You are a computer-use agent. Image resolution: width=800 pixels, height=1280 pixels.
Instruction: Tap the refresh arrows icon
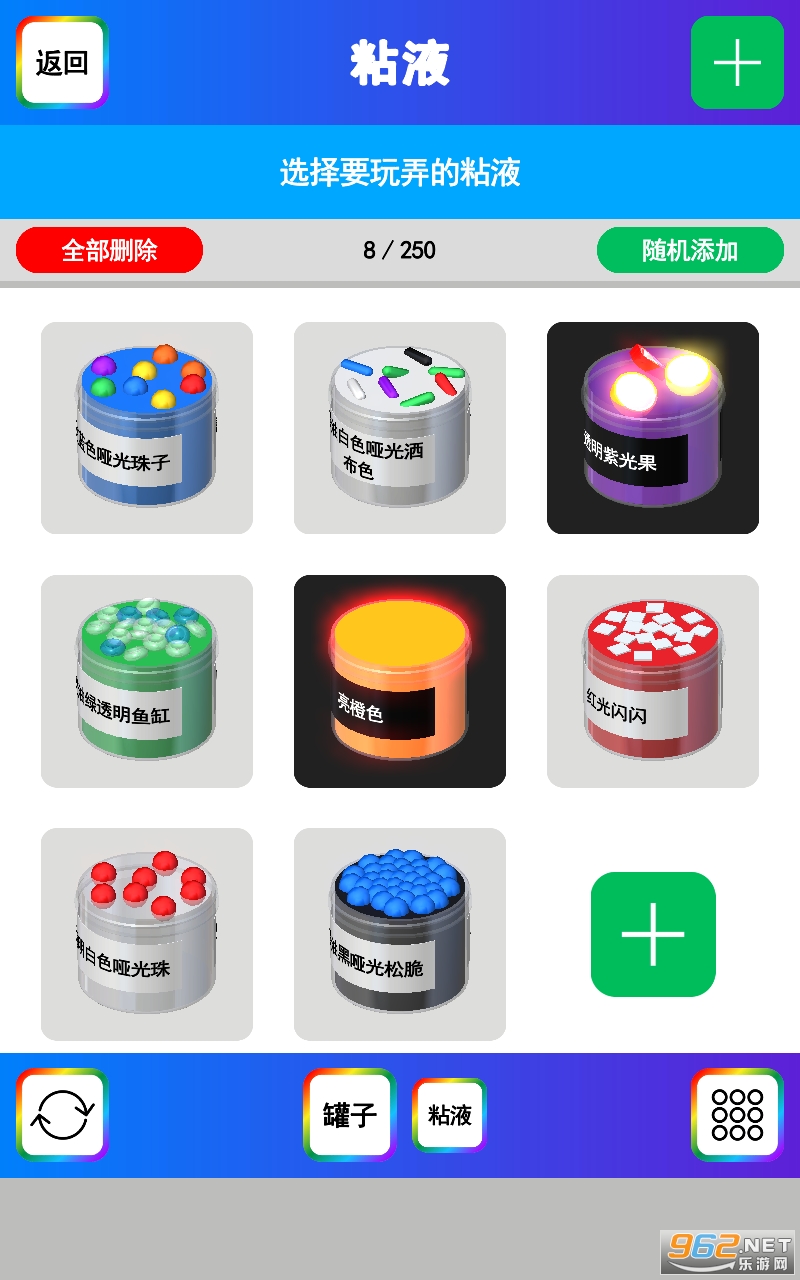click(x=62, y=1115)
